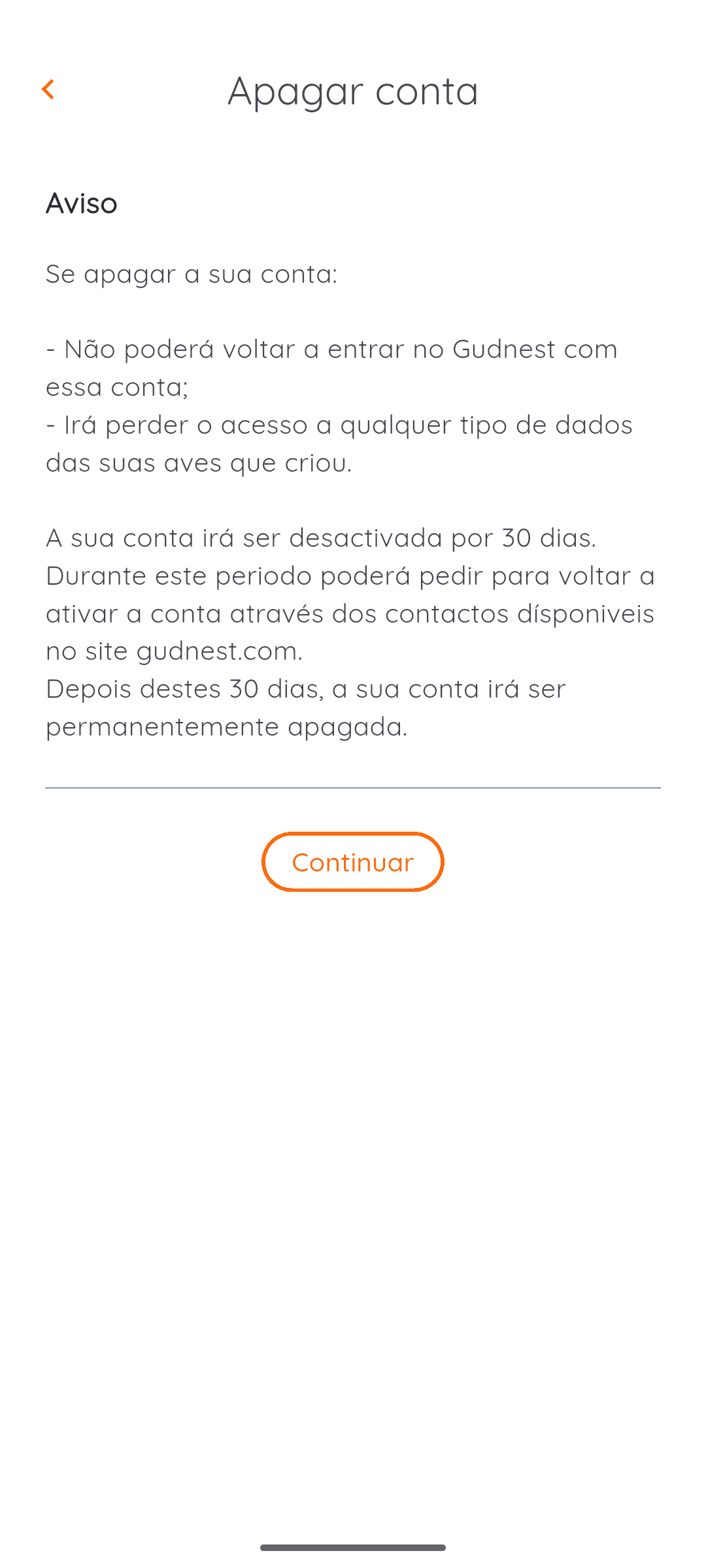Image resolution: width=706 pixels, height=1568 pixels.
Task: Select the horizontal divider line
Action: point(353,789)
